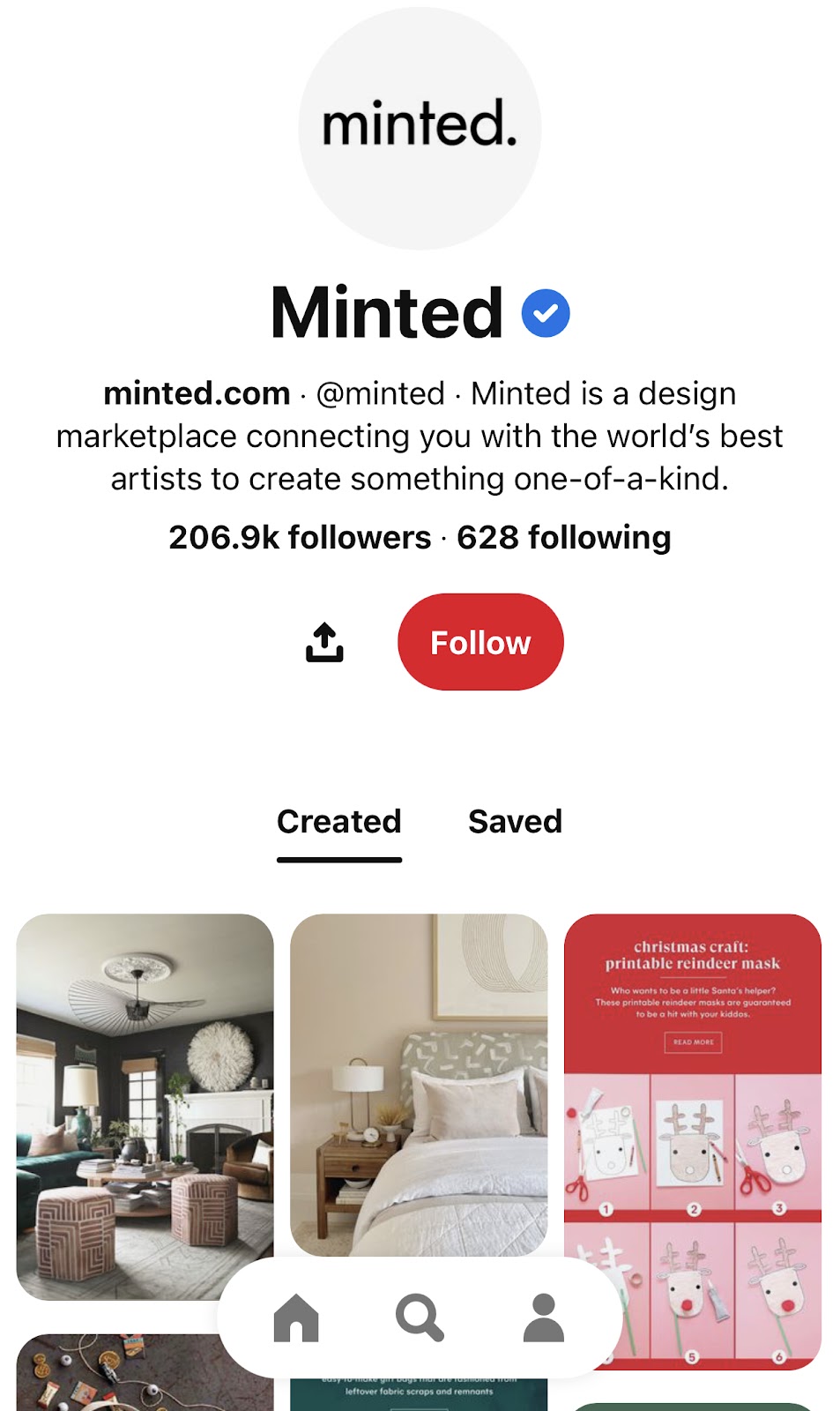
Task: Go to the home feed
Action: click(x=296, y=1318)
